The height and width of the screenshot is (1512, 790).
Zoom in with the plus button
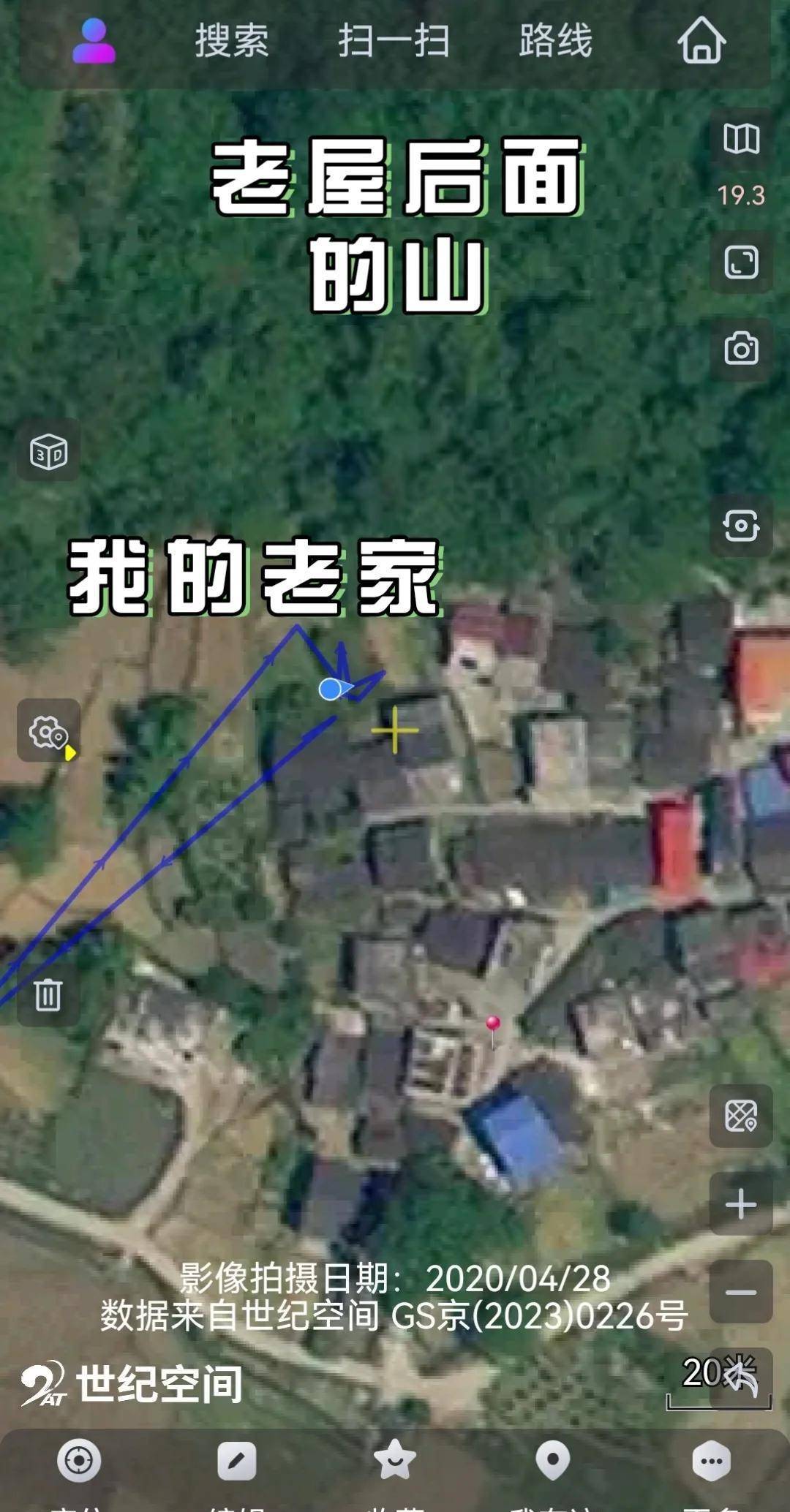741,1204
